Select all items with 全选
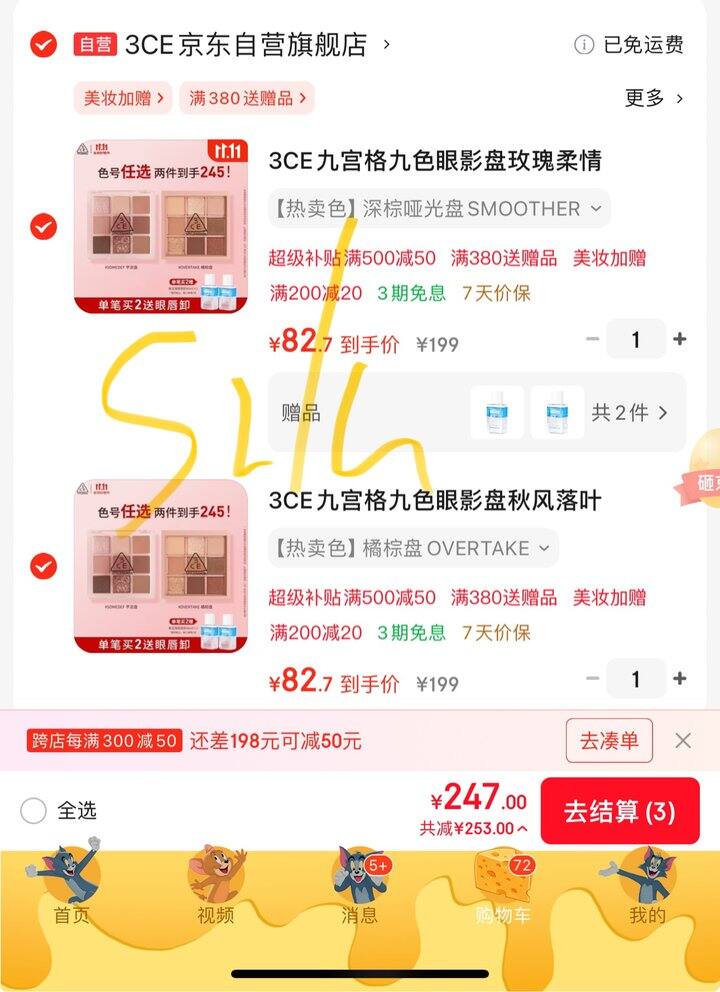 tap(34, 811)
